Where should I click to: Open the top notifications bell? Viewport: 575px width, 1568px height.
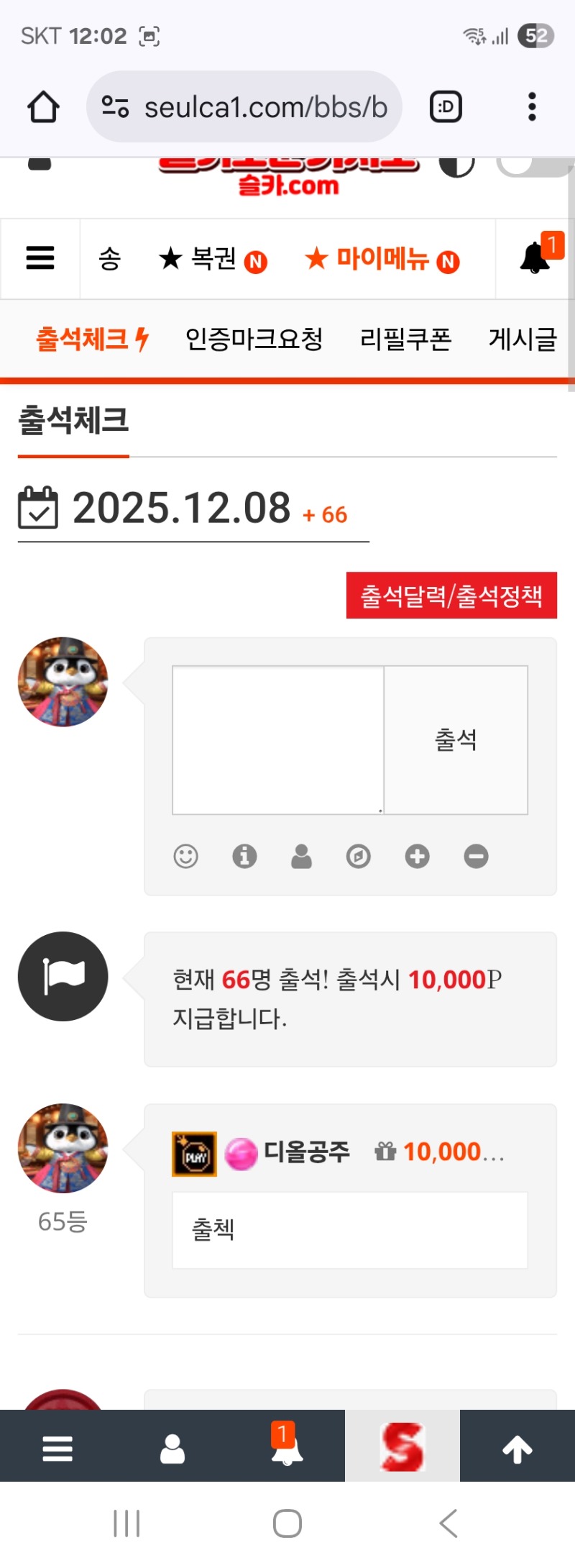click(x=535, y=258)
